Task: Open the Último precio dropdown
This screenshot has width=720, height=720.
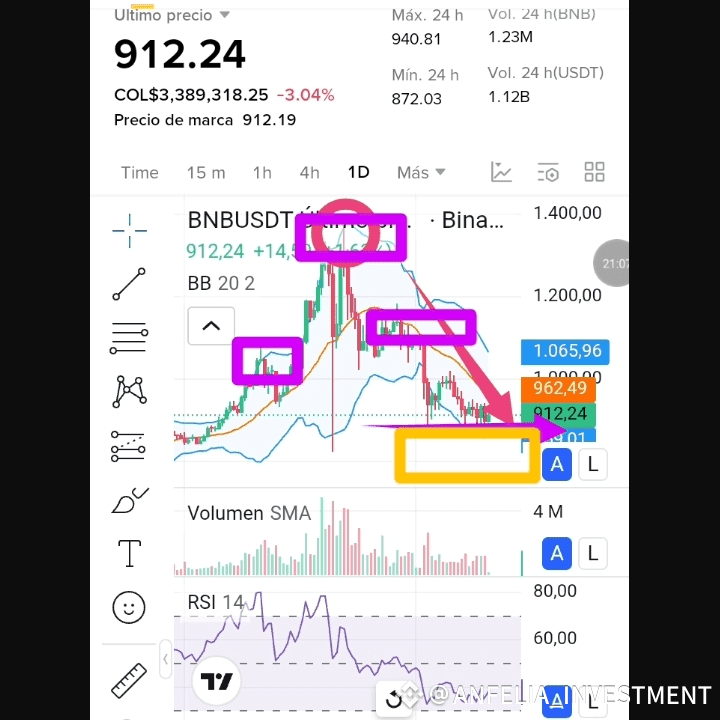Action: click(x=172, y=15)
